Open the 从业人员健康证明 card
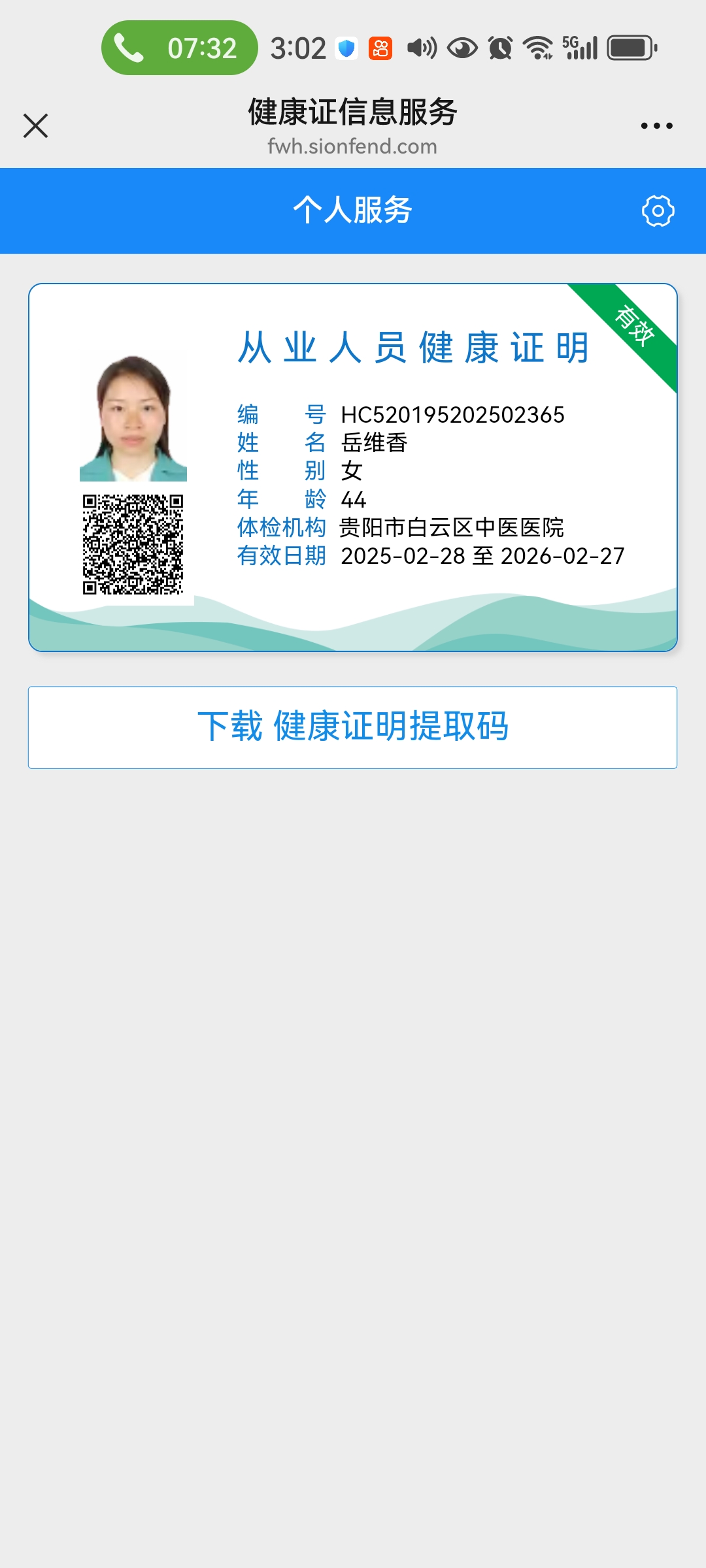Image resolution: width=706 pixels, height=1568 pixels. pyautogui.click(x=352, y=467)
